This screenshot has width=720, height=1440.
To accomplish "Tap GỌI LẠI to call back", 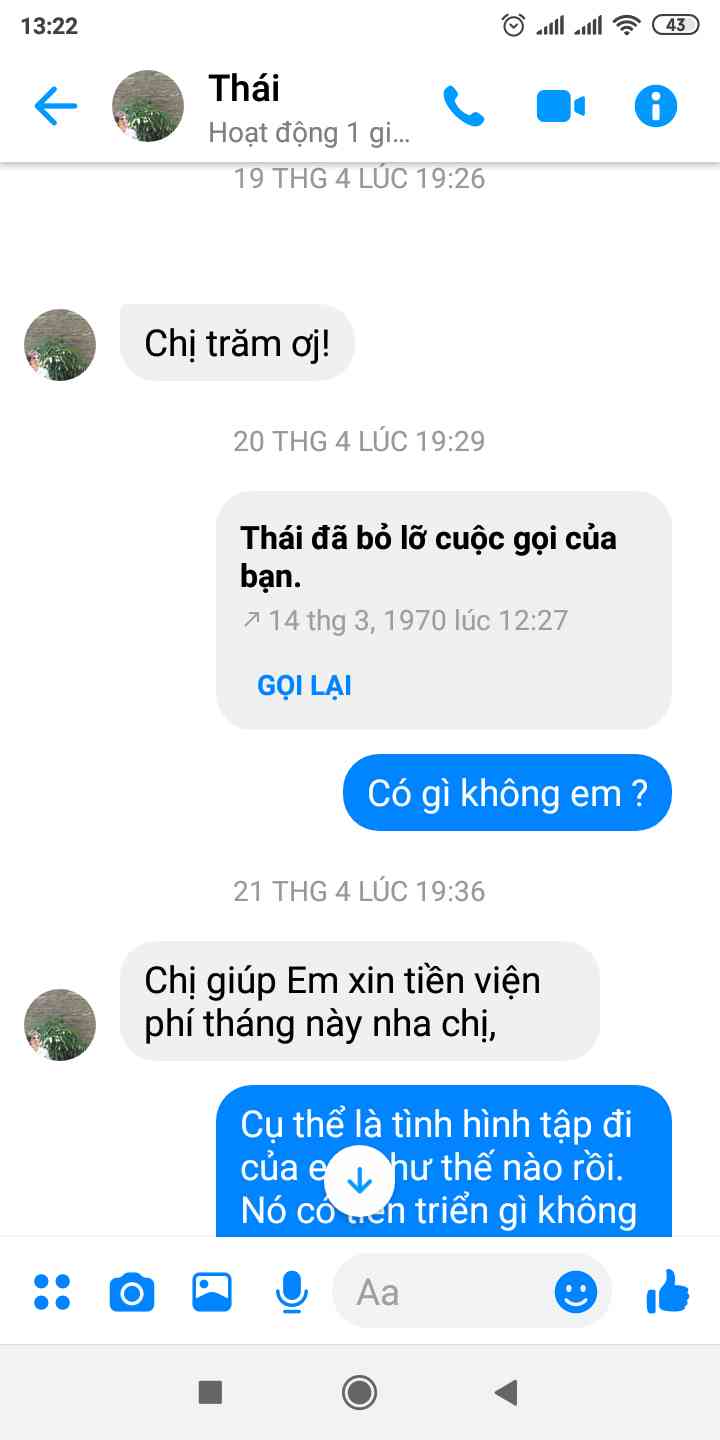I will point(304,685).
